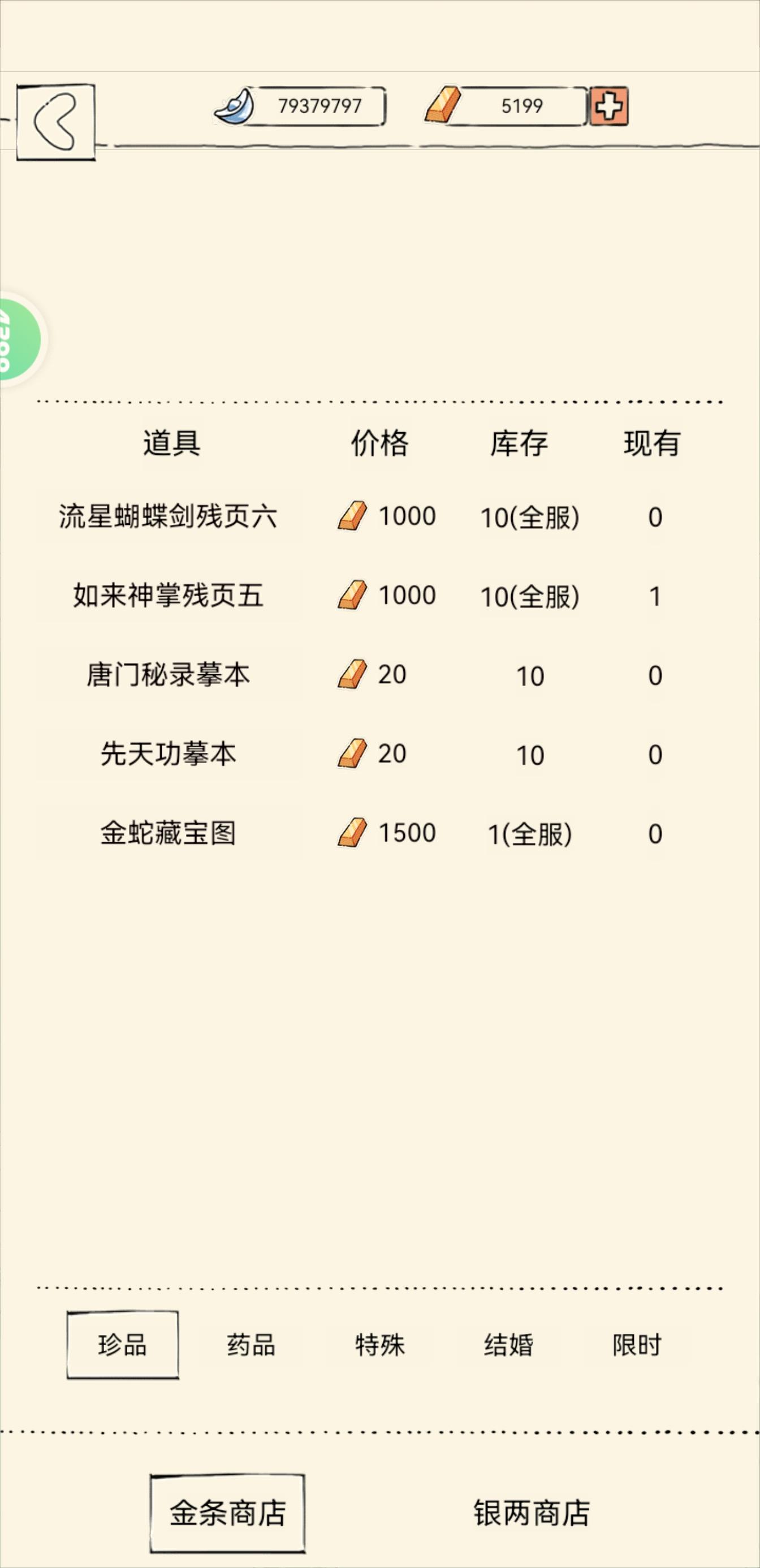Switch to the 珍品 category tab
Viewport: 760px width, 1568px height.
tap(122, 1345)
